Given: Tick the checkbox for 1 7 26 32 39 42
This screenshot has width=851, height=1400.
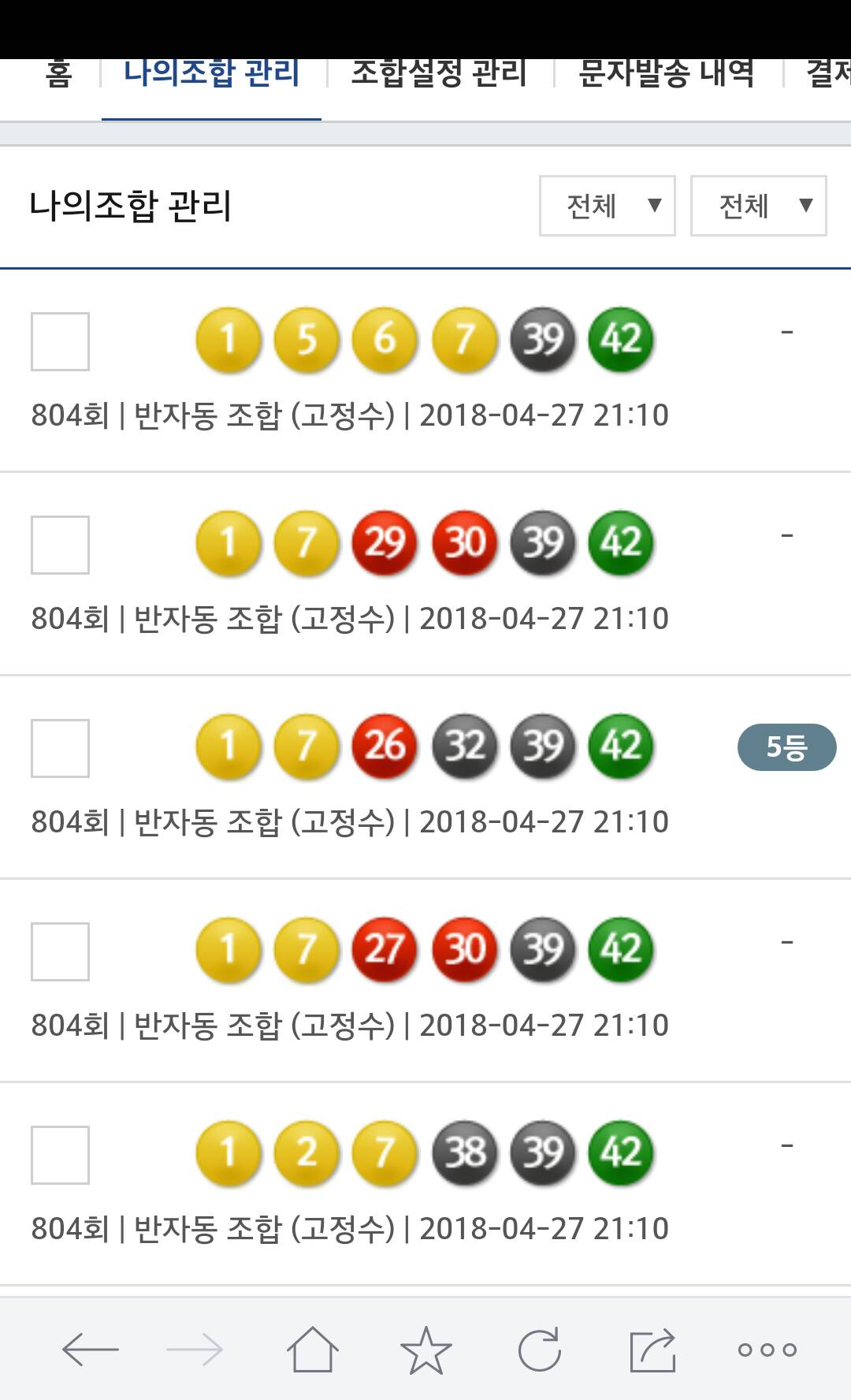Looking at the screenshot, I should (x=60, y=748).
